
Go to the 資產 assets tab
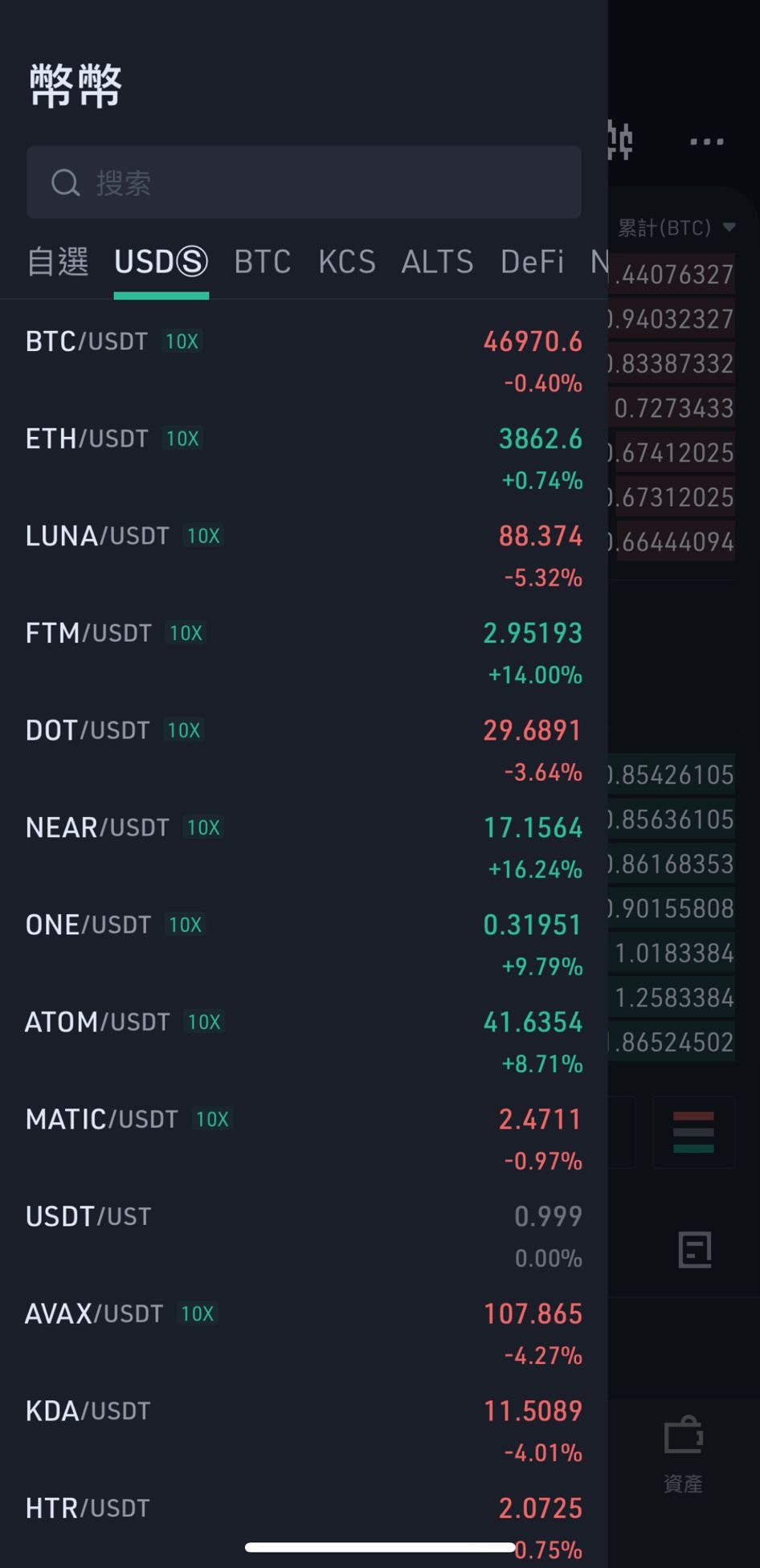click(x=684, y=1455)
